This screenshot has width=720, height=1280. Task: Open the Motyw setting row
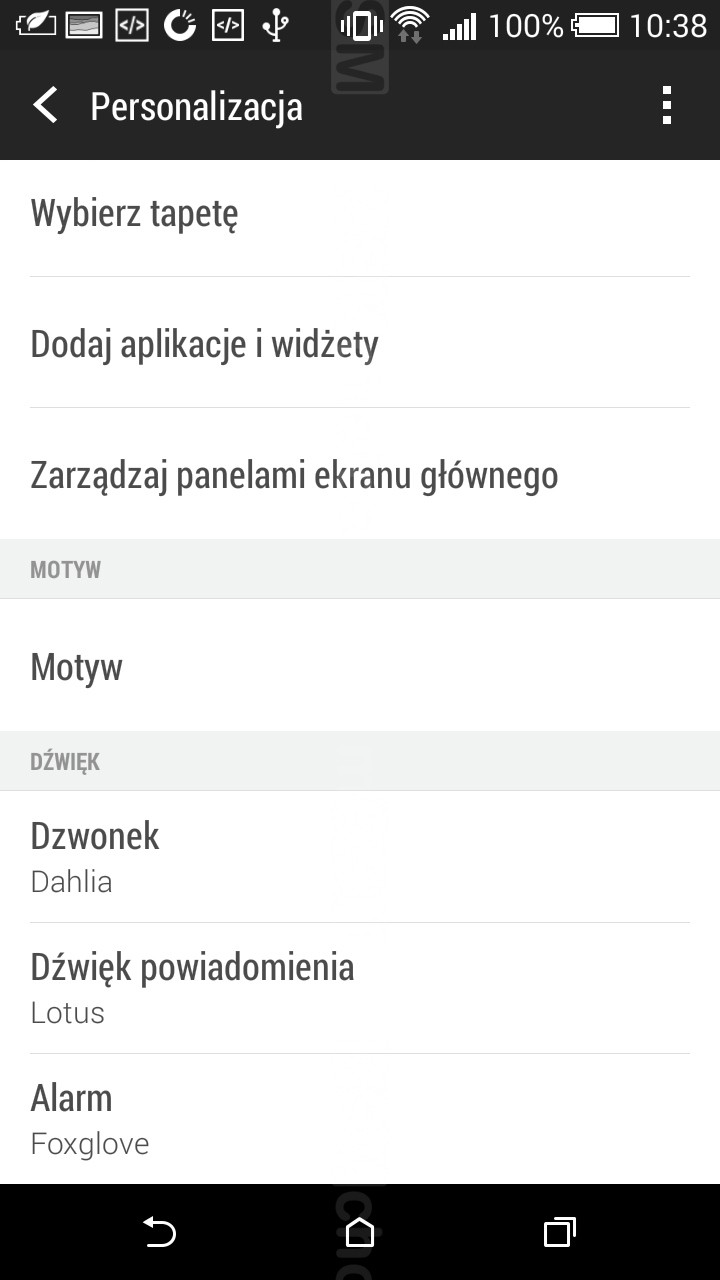coord(360,666)
